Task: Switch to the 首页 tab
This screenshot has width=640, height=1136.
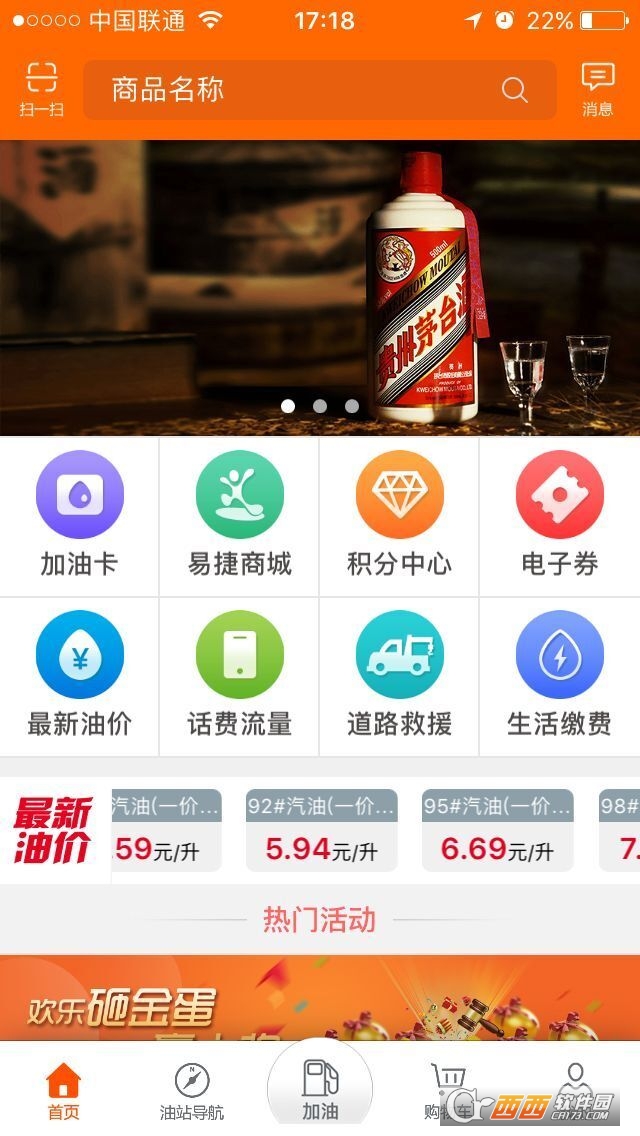Action: coord(64,1090)
